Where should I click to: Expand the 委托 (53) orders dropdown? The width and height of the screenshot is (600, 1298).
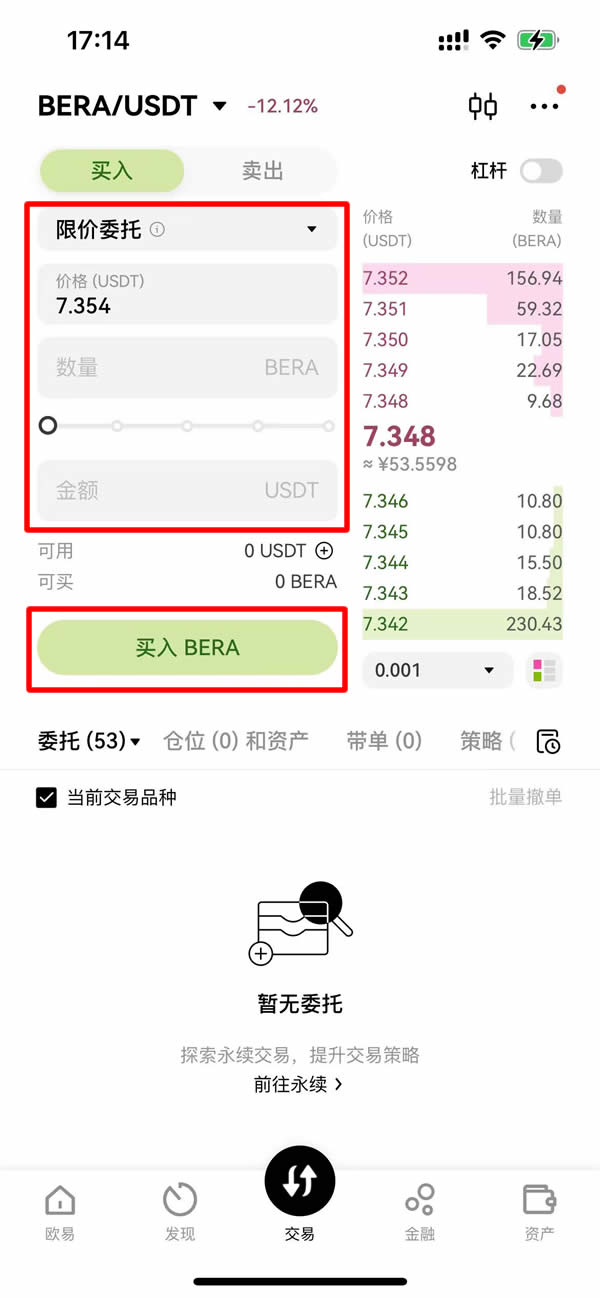[x=89, y=741]
